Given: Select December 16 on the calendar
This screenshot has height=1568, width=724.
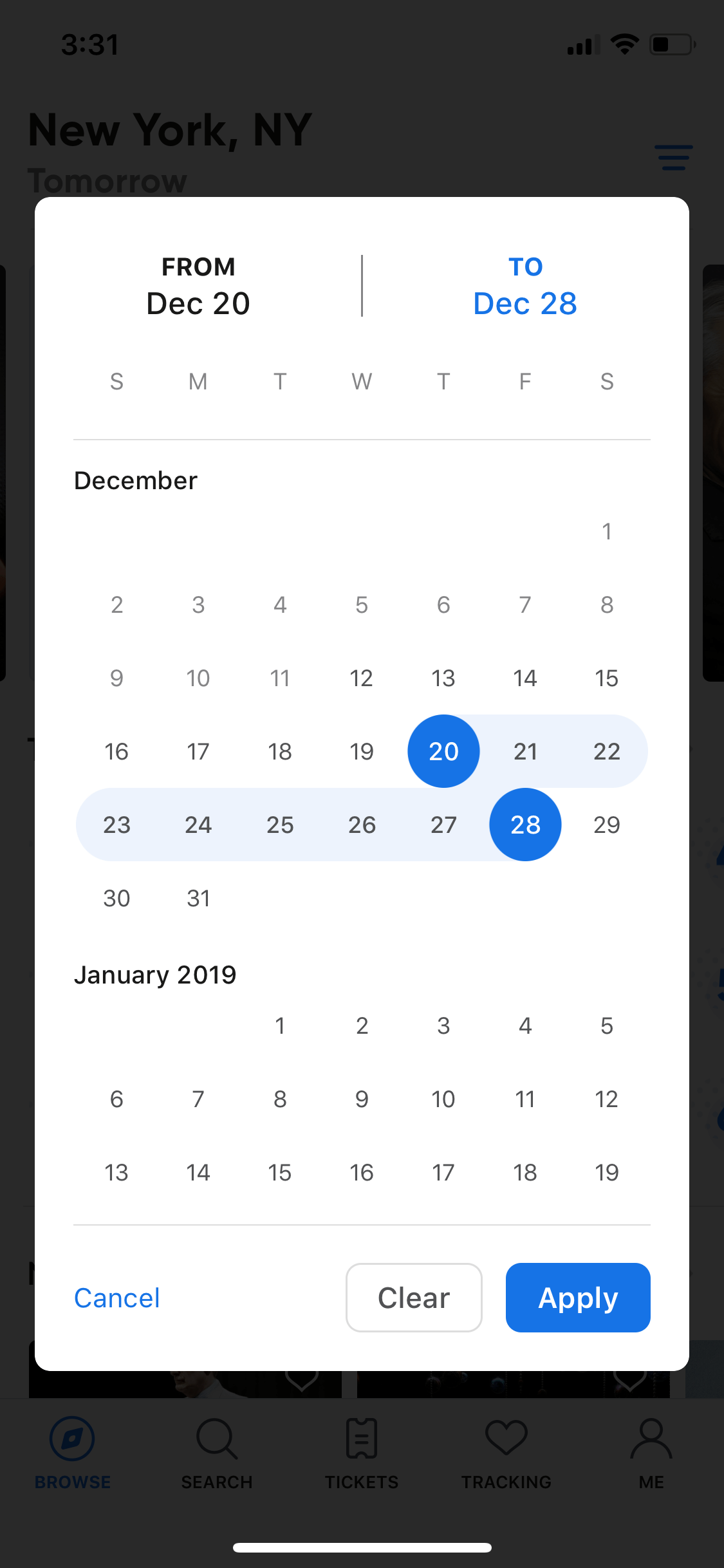Looking at the screenshot, I should pos(116,751).
